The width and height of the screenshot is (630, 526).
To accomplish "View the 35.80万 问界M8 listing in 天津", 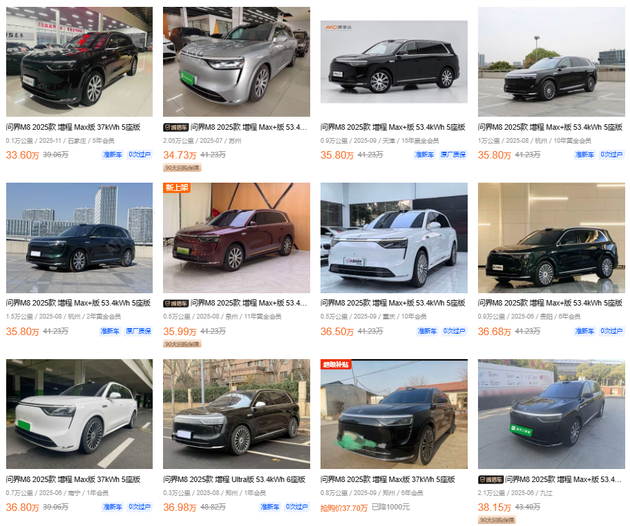I will (393, 60).
